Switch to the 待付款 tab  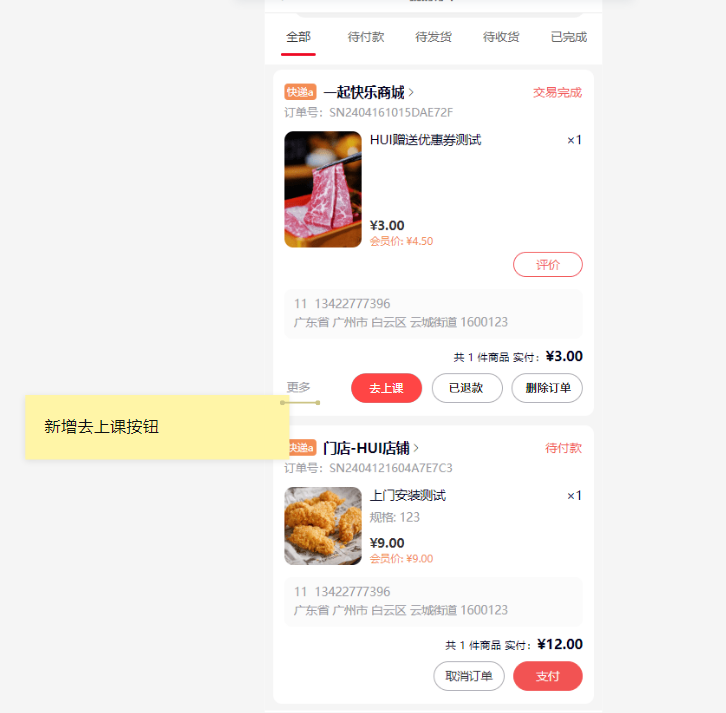click(x=366, y=37)
